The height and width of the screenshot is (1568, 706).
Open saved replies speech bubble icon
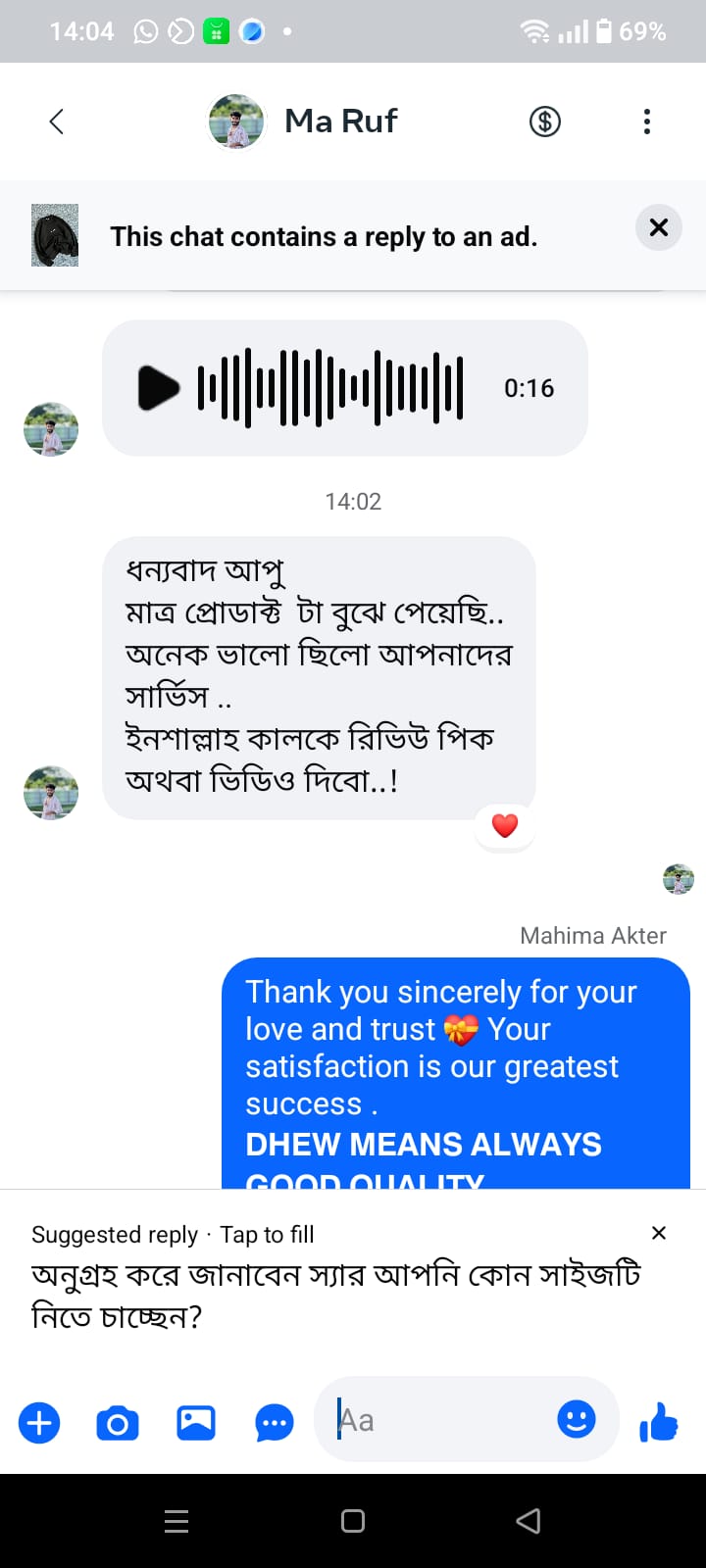coord(275,1422)
